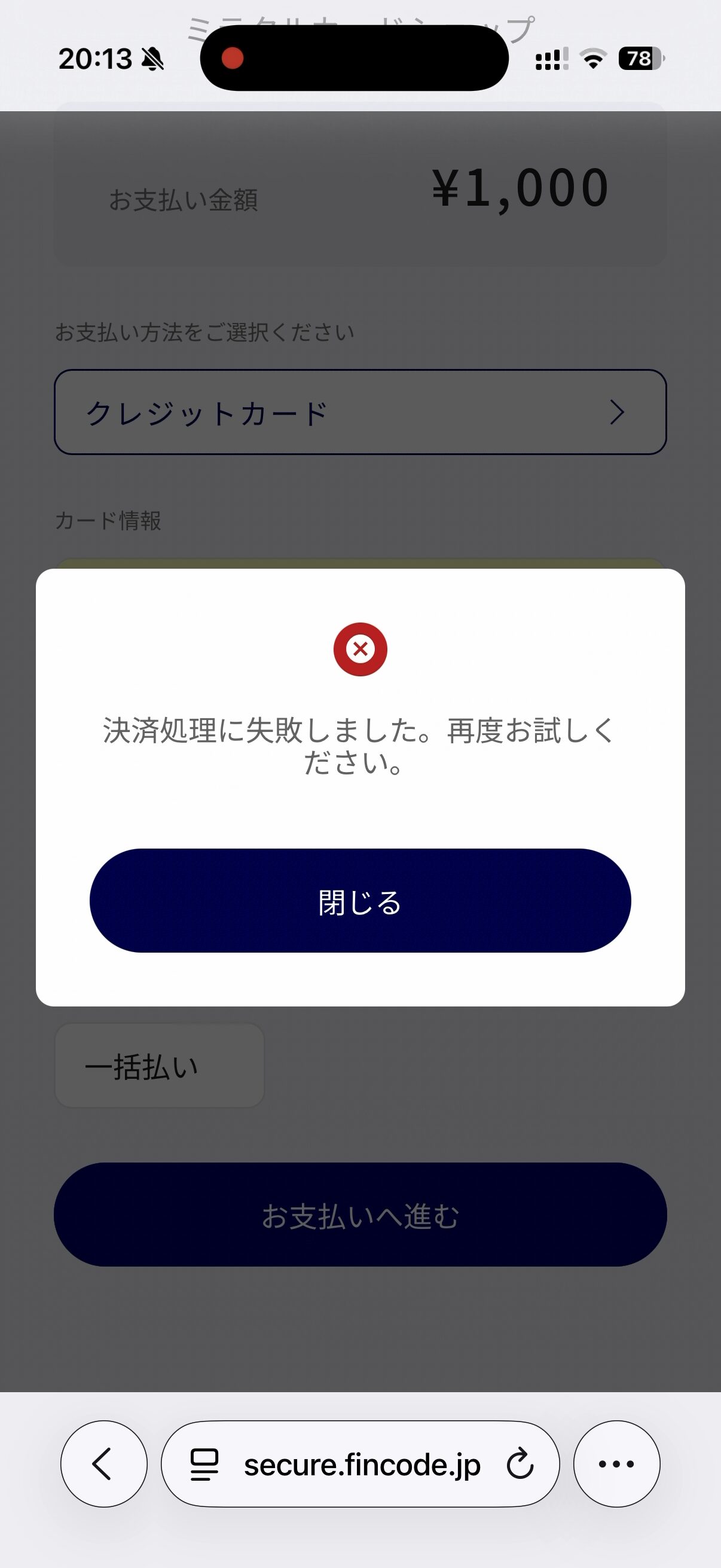
Task: Tap the Wi-Fi icon in the status bar
Action: [x=593, y=59]
